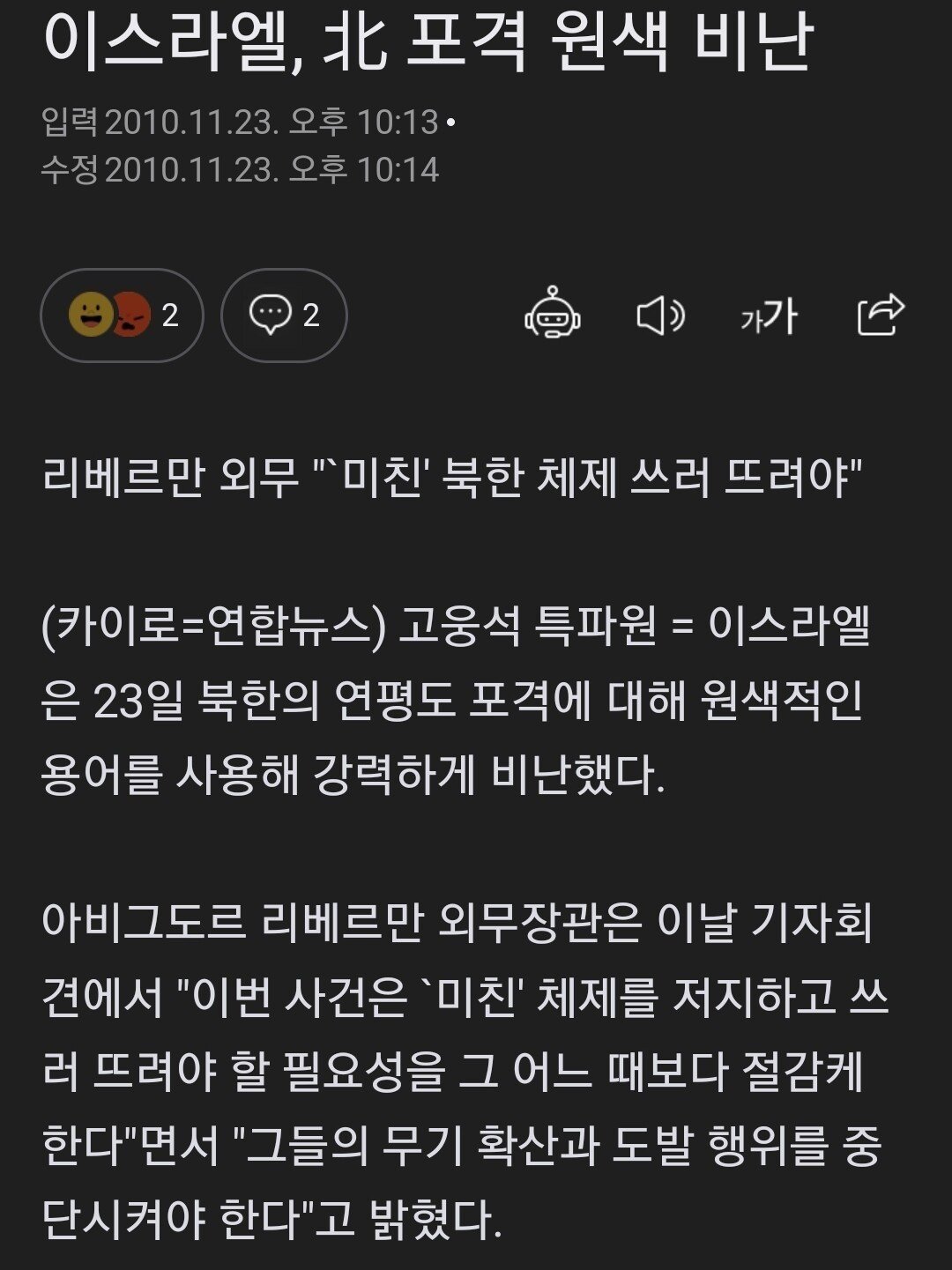Listen to the article with speaker icon
952x1270 pixels.
(661, 316)
